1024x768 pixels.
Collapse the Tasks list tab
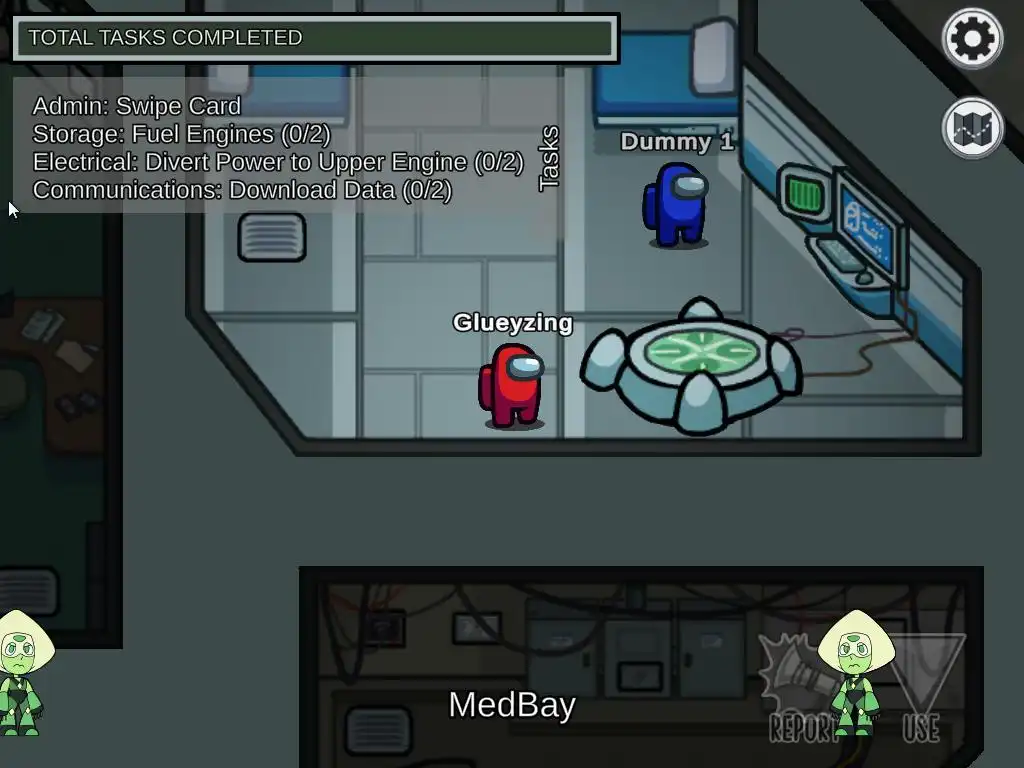549,158
